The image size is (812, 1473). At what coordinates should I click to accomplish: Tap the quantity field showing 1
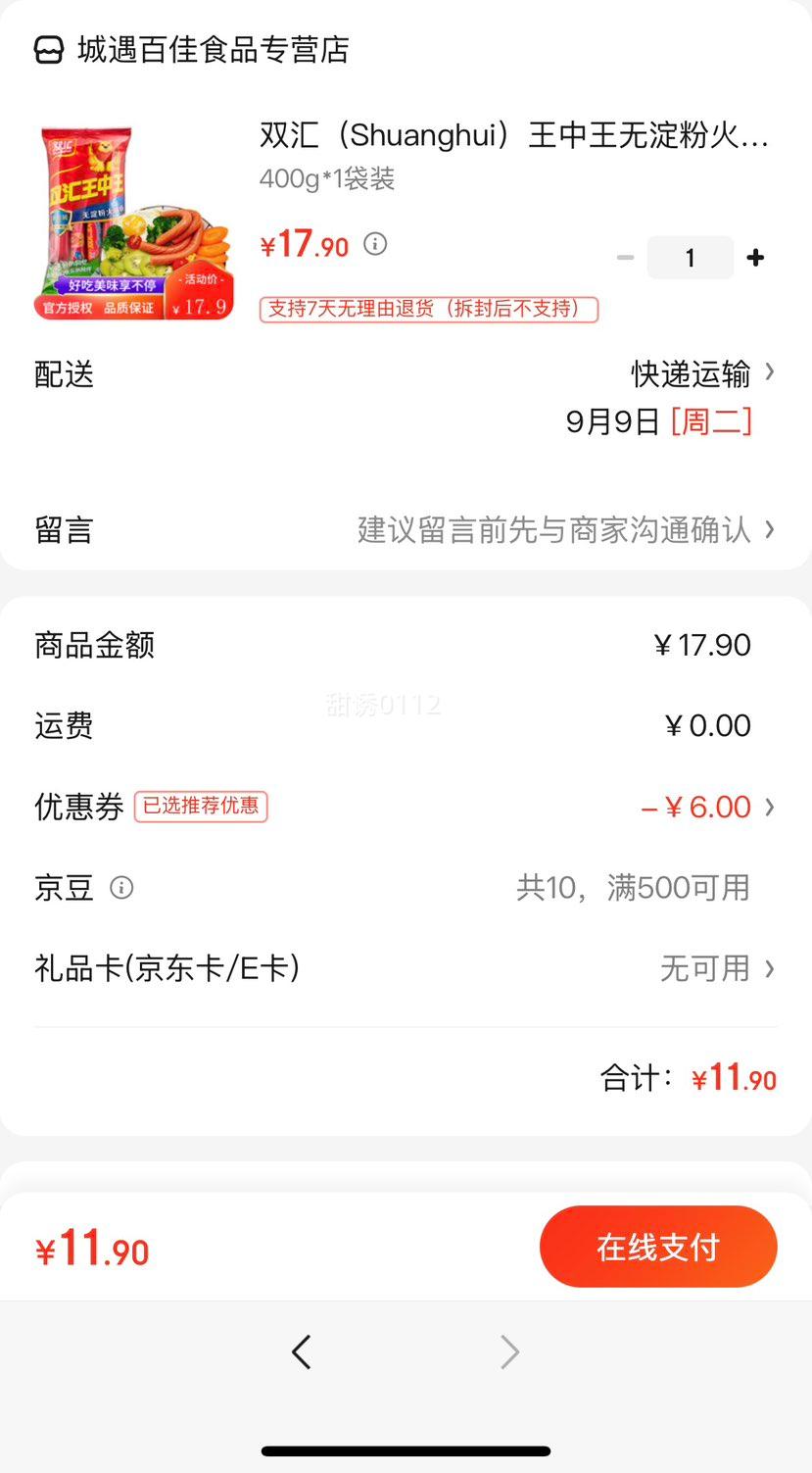pyautogui.click(x=691, y=258)
